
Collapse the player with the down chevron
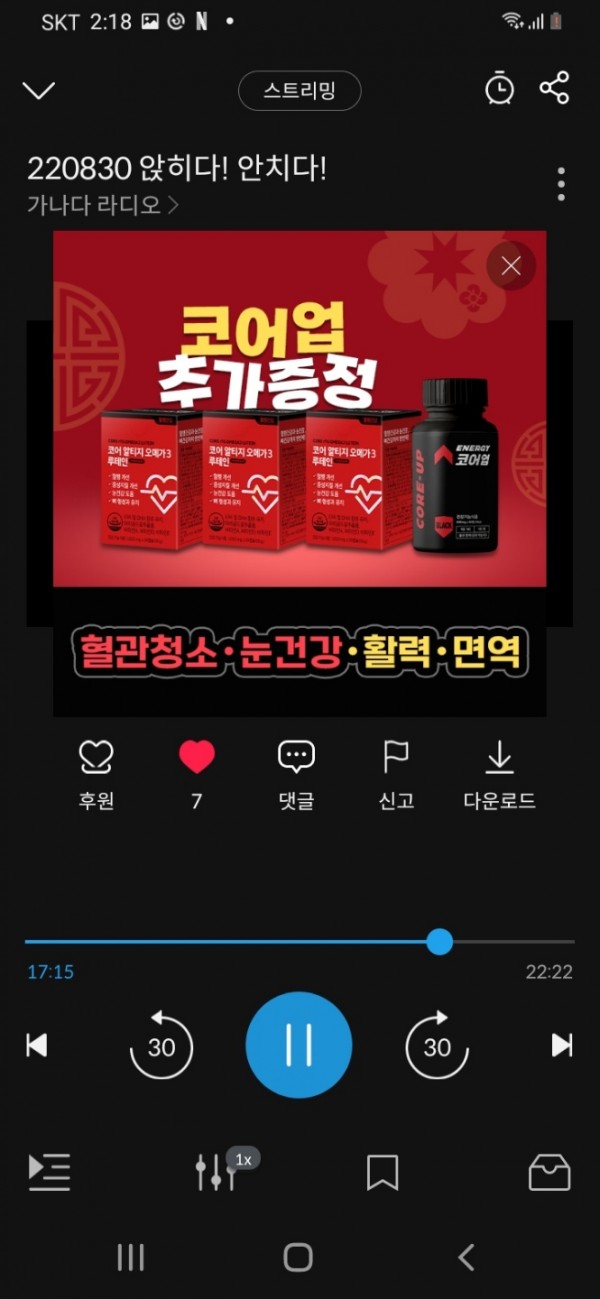point(39,91)
